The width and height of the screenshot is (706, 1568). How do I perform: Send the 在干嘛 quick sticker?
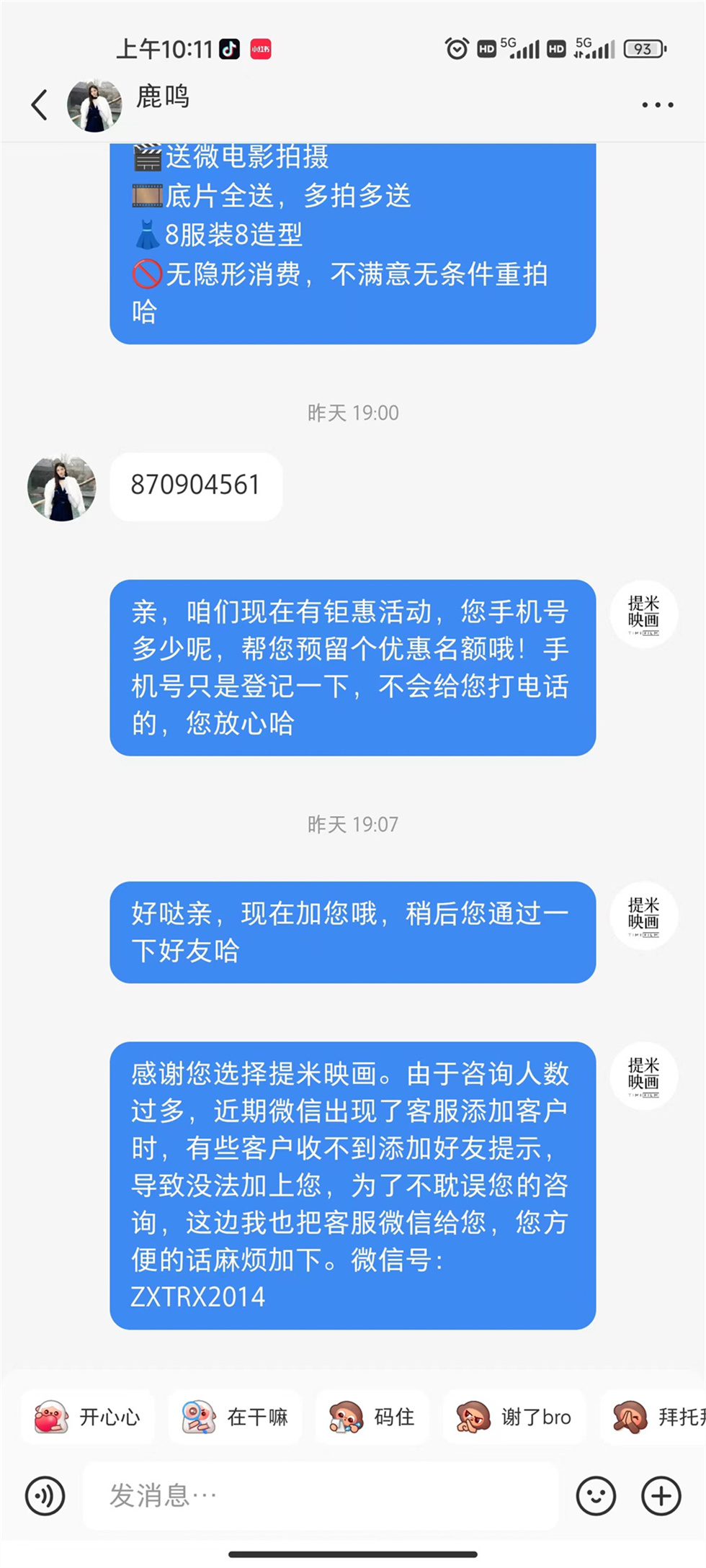pos(235,1417)
